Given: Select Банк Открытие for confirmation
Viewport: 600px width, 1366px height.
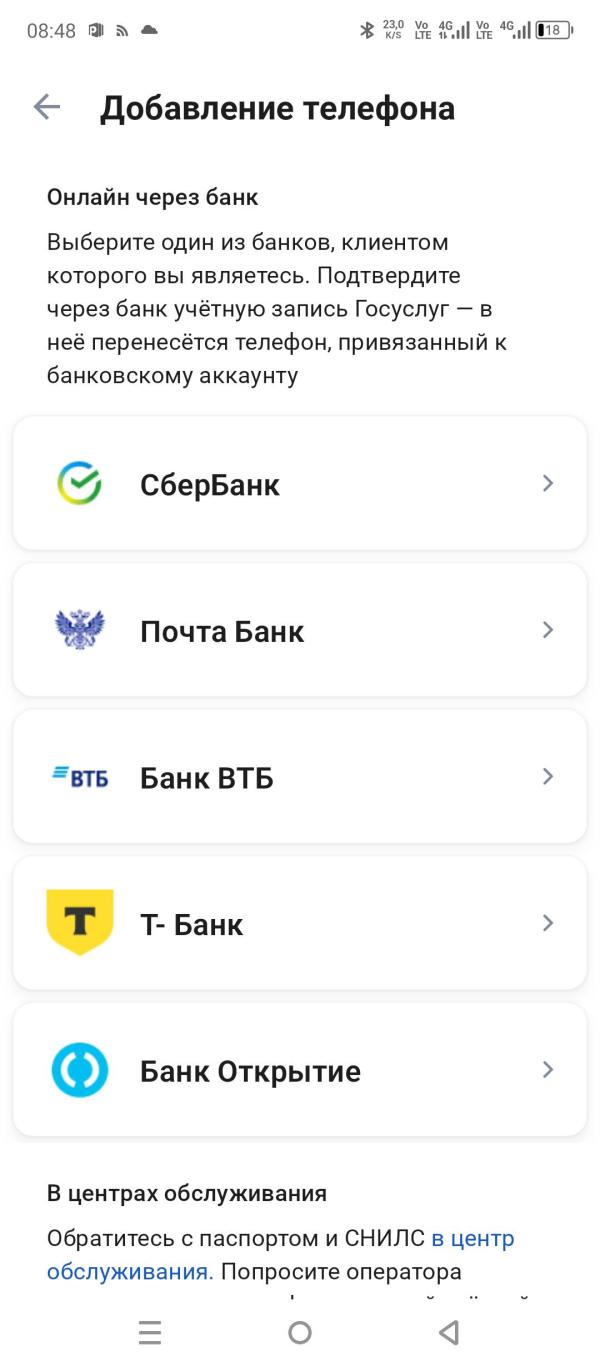Looking at the screenshot, I should coord(299,1070).
